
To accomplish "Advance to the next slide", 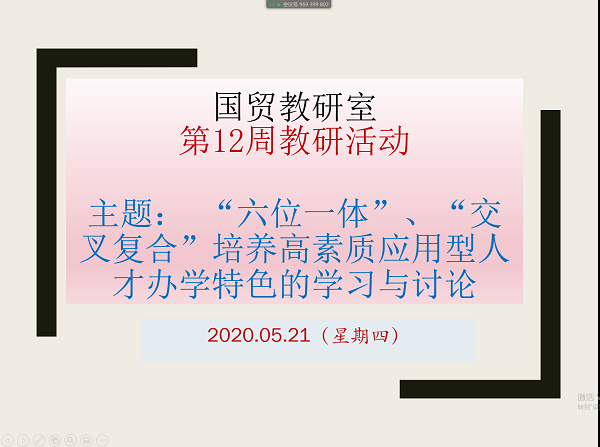I will (x=23, y=440).
